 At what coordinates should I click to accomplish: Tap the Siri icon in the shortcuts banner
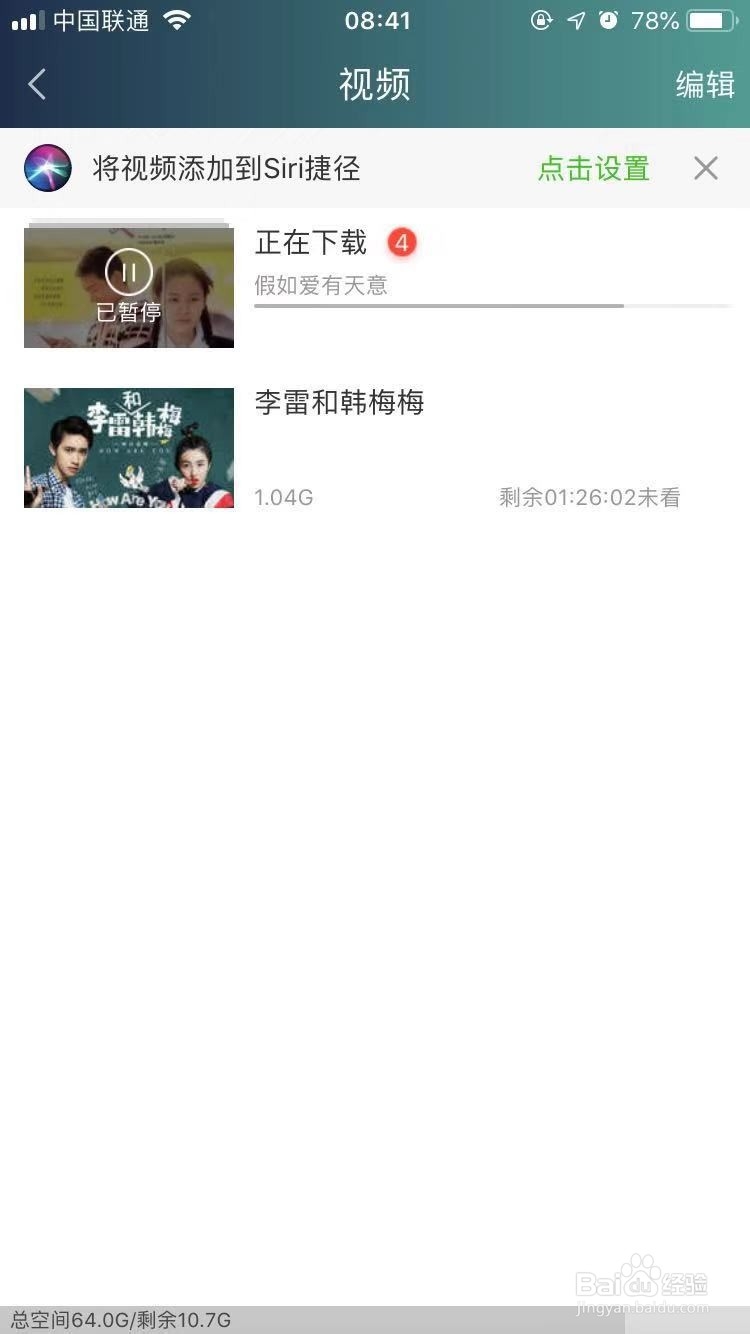click(x=47, y=167)
